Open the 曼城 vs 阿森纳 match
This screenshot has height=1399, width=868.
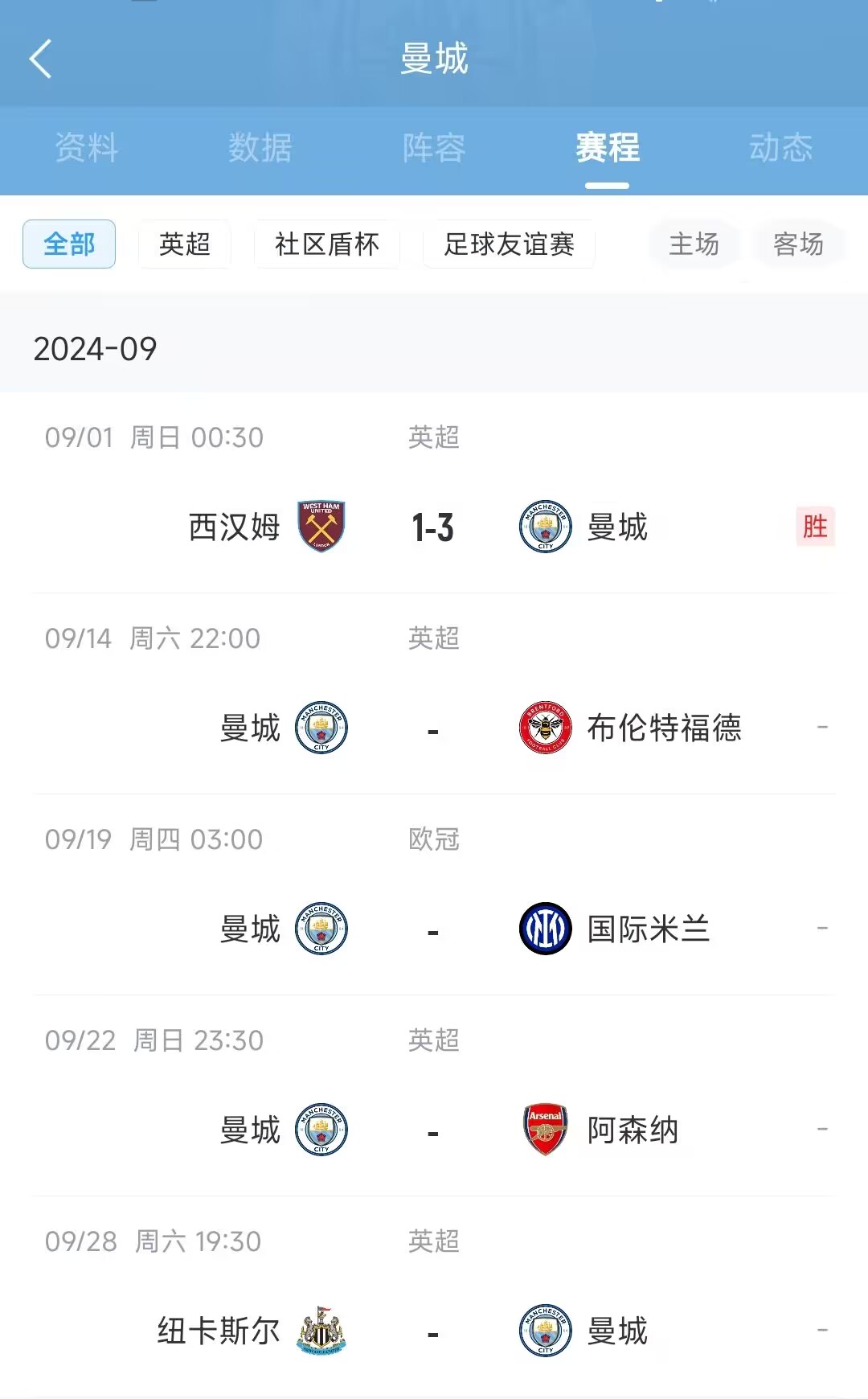coord(433,1130)
